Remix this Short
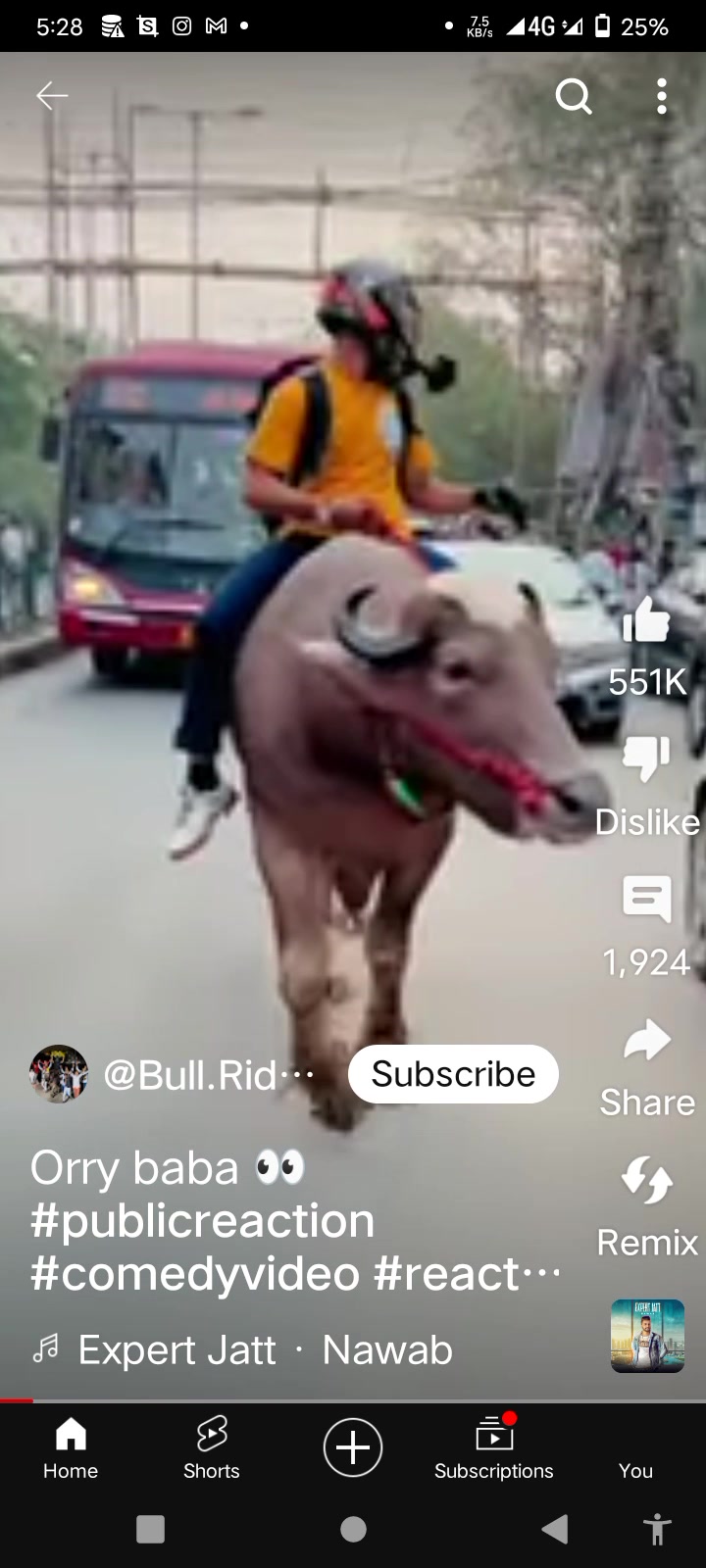 [647, 1206]
